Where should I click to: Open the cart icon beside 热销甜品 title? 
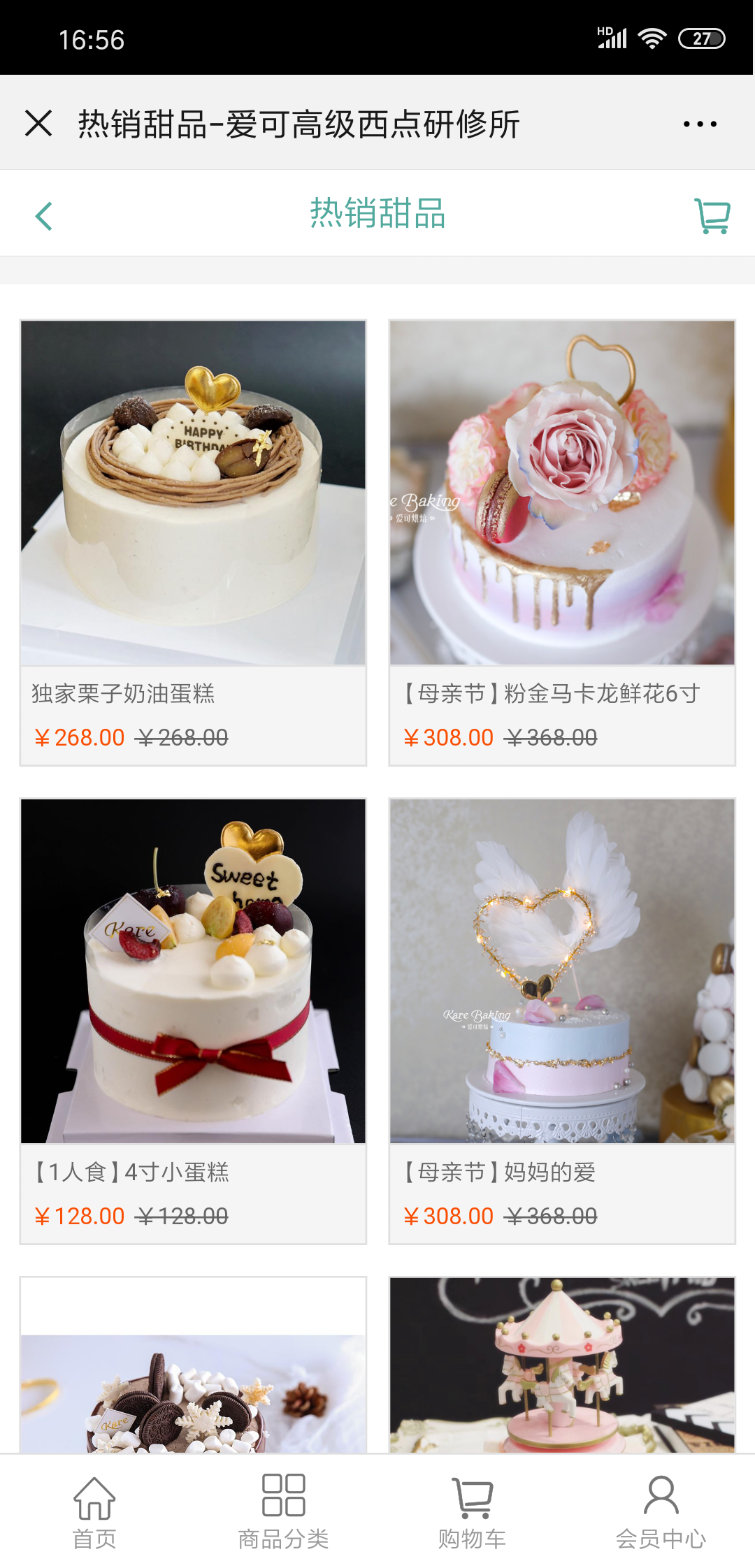712,216
